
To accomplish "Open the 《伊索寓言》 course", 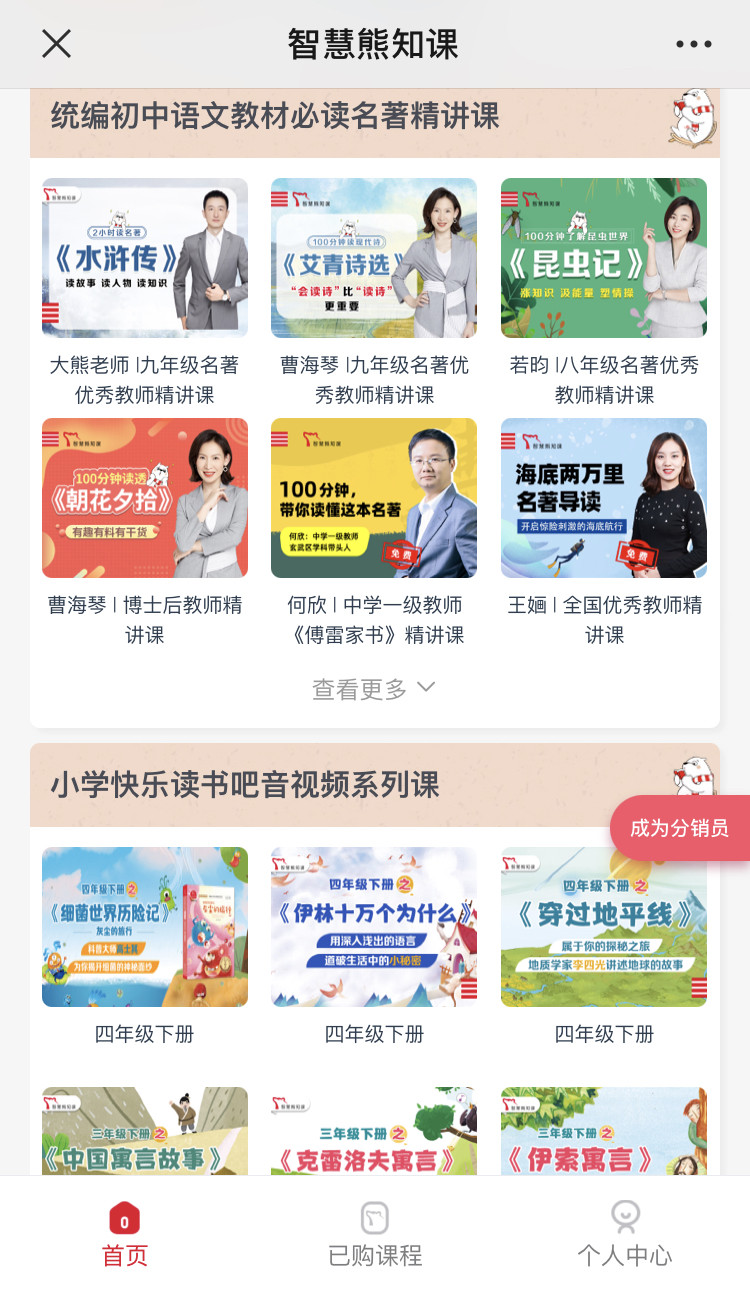I will (x=603, y=1135).
